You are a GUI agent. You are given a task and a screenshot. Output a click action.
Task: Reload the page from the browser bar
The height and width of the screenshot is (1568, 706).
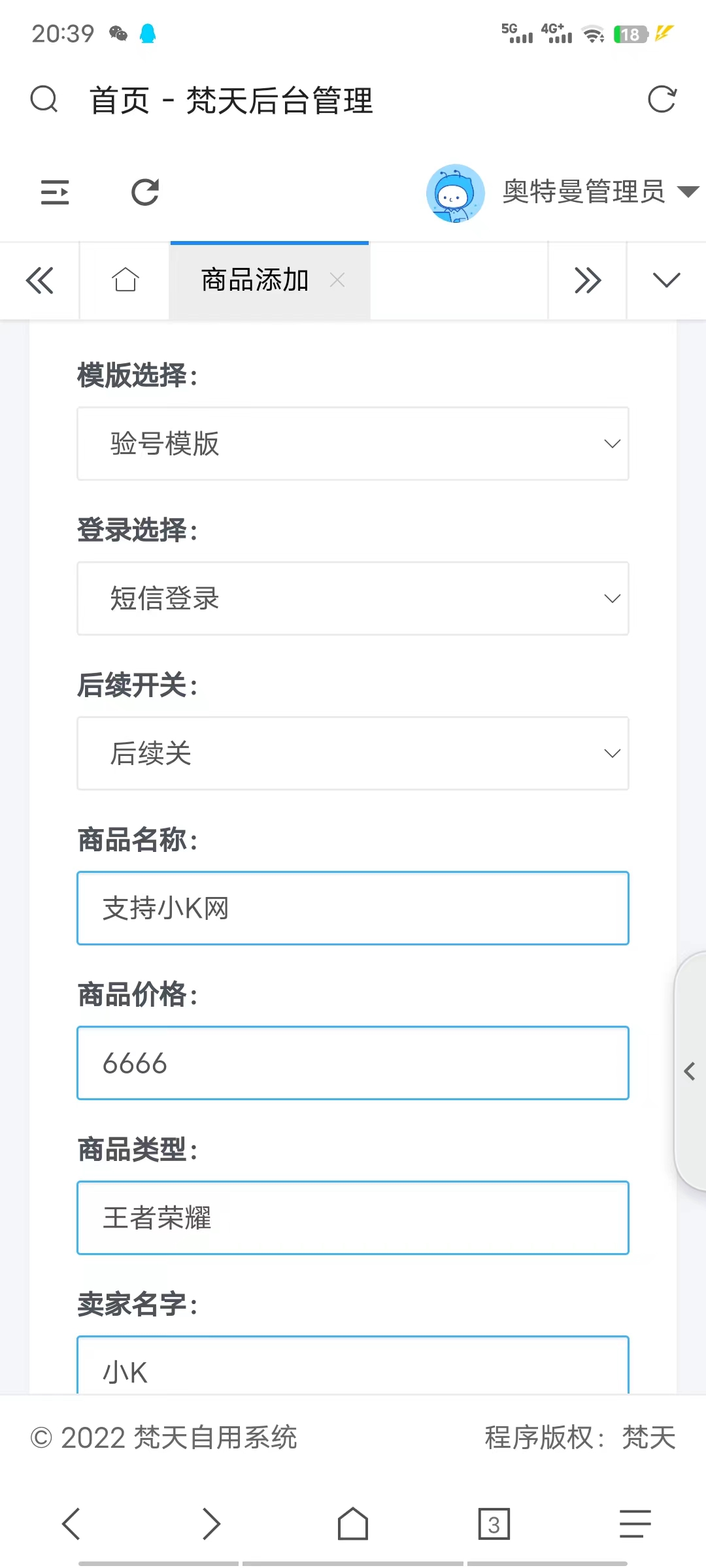[x=661, y=100]
